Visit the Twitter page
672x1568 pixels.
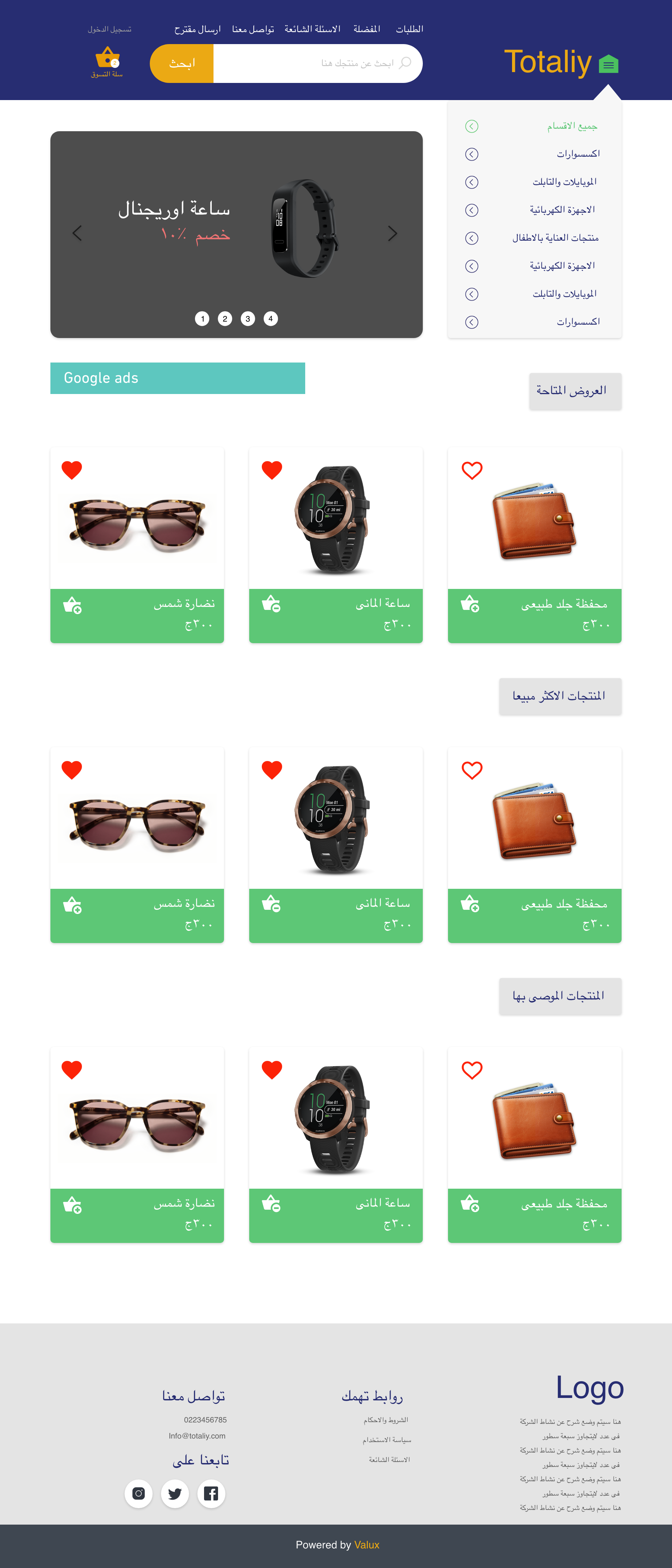click(175, 1494)
